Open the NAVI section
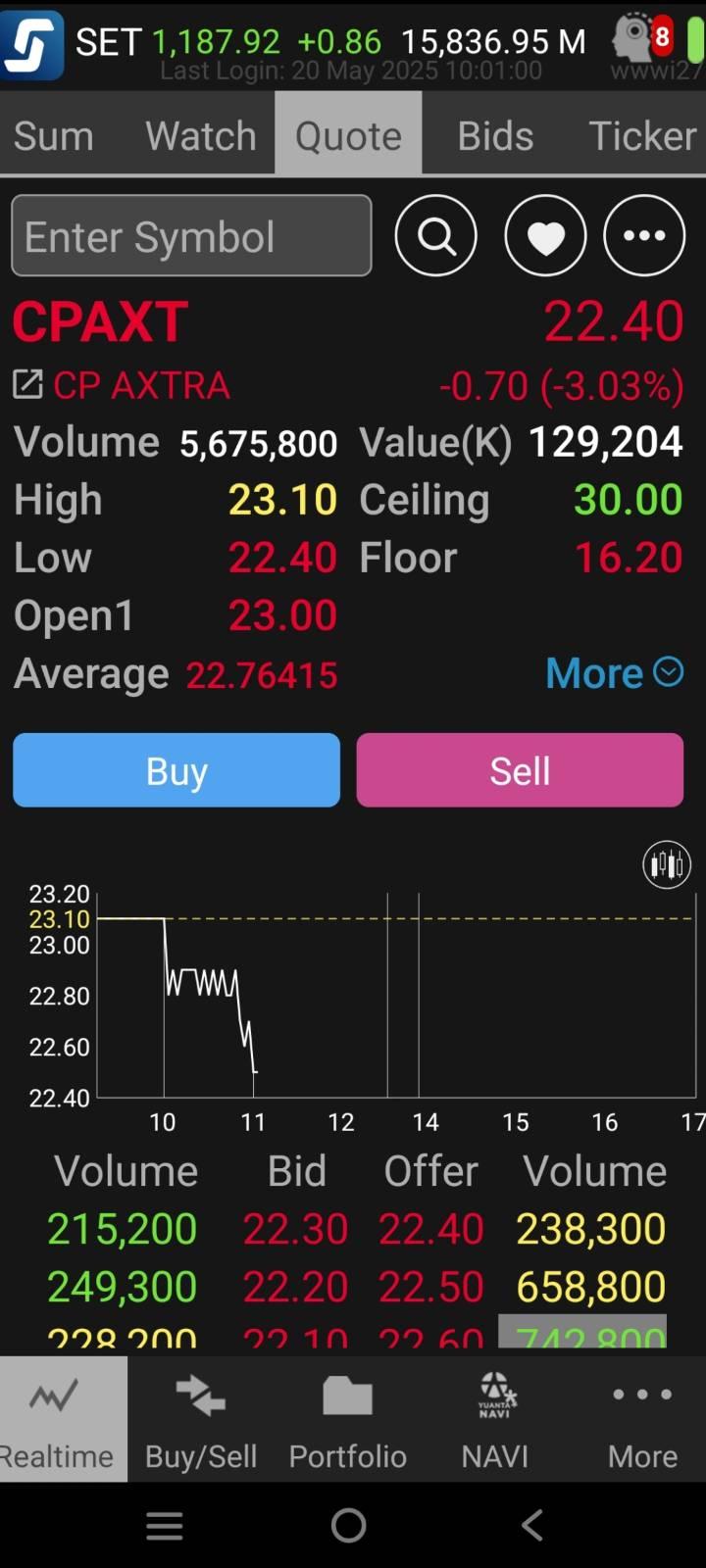 coord(495,1419)
